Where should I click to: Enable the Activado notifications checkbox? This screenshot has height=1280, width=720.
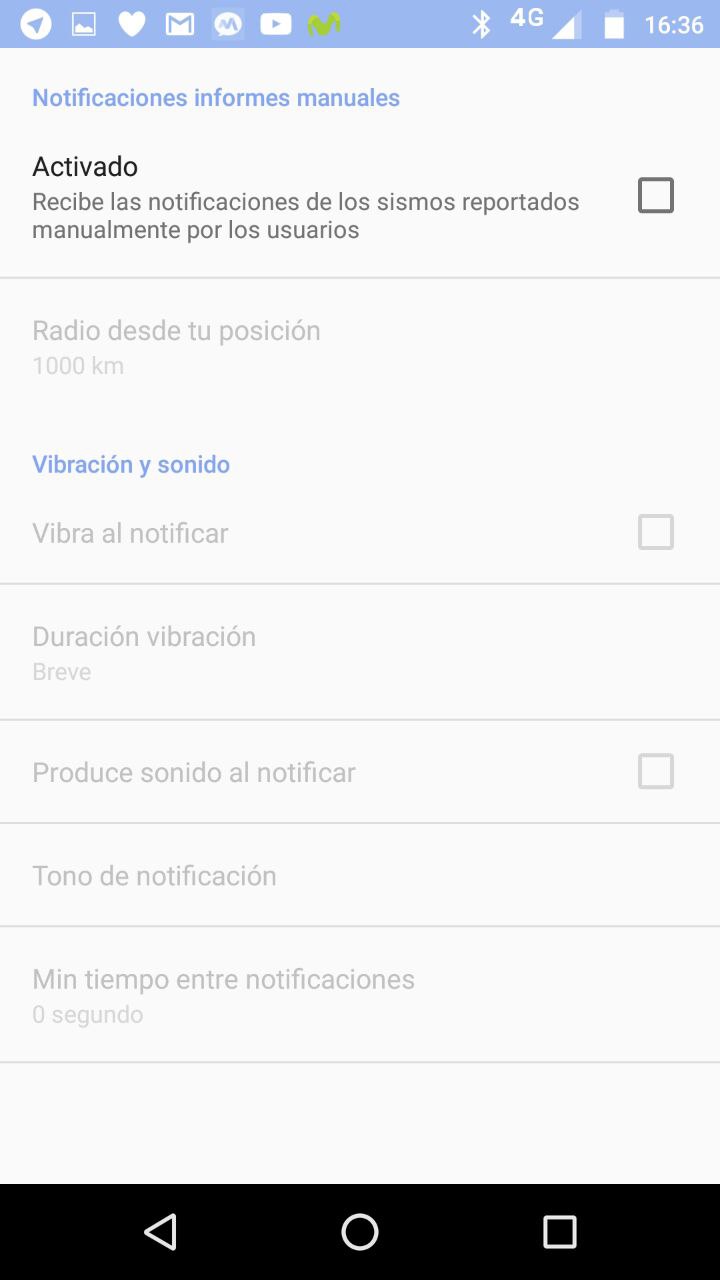point(656,195)
